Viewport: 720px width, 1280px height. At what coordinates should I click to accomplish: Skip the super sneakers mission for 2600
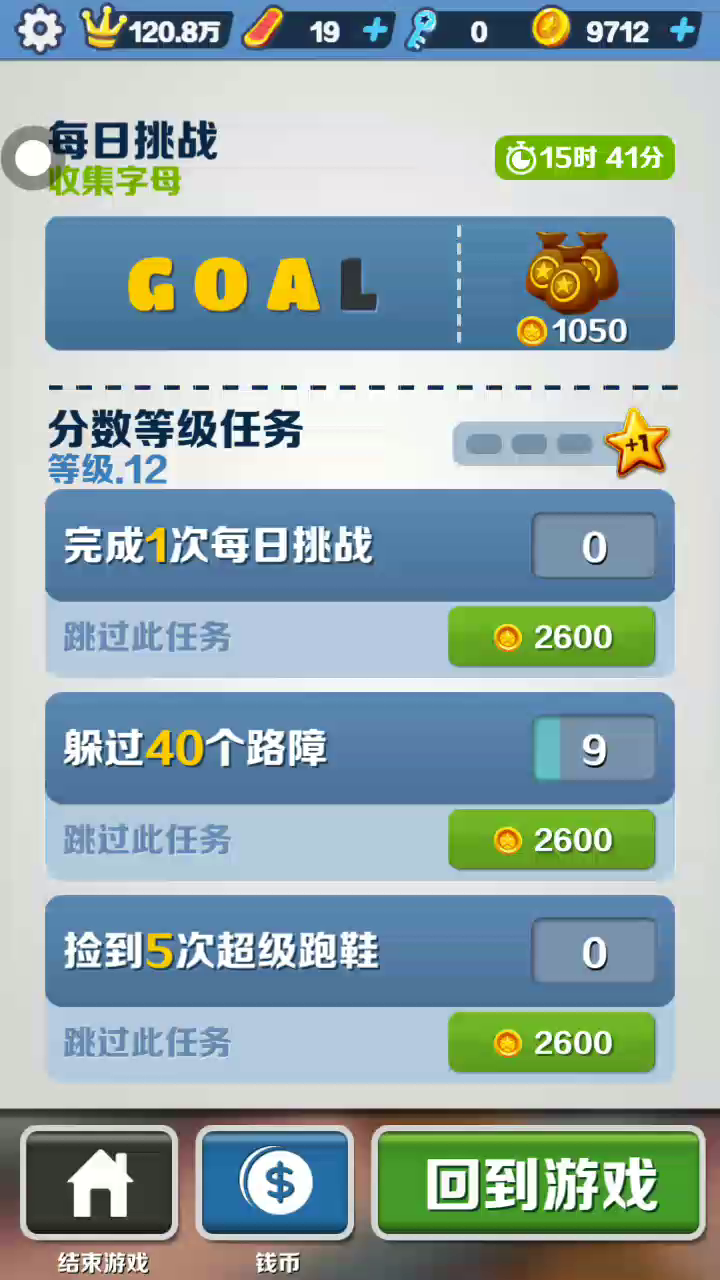(552, 1043)
